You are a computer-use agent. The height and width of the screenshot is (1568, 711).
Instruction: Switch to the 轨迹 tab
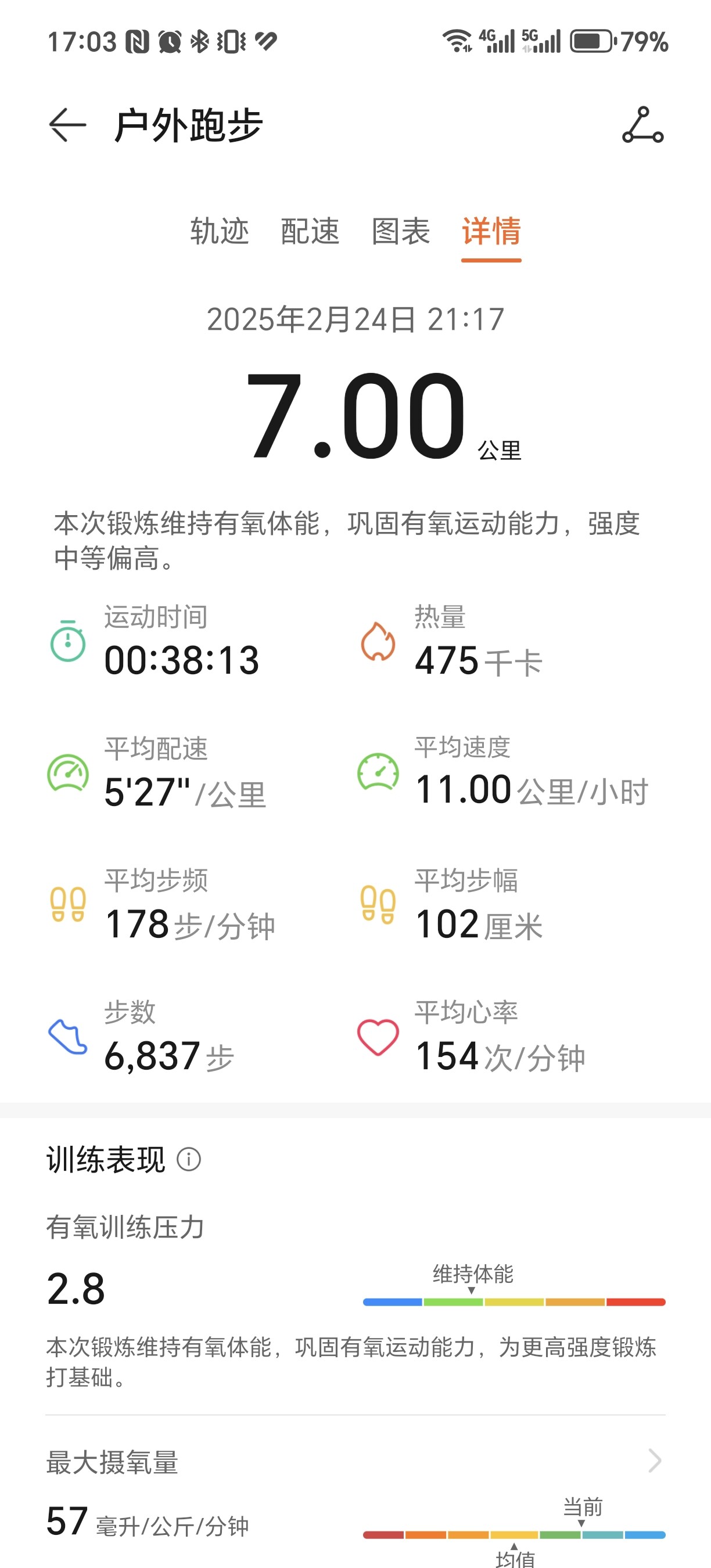pos(219,231)
